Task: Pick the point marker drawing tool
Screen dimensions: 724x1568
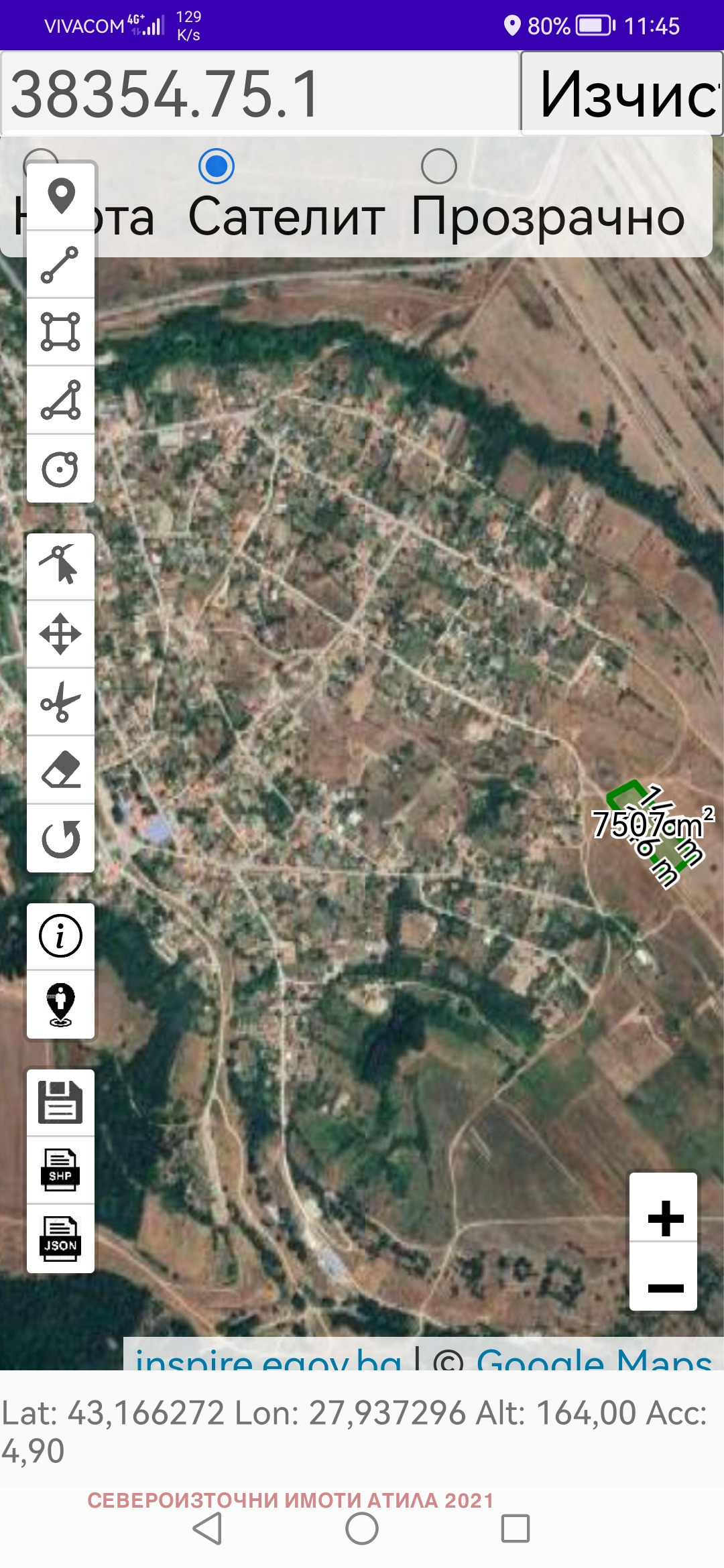Action: (x=61, y=197)
